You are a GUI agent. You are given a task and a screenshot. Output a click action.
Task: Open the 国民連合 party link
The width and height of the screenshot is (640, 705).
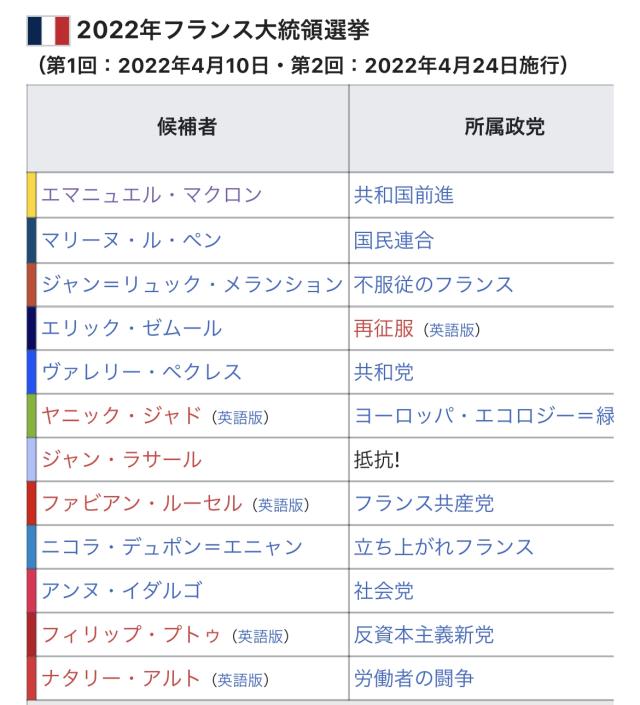click(393, 240)
